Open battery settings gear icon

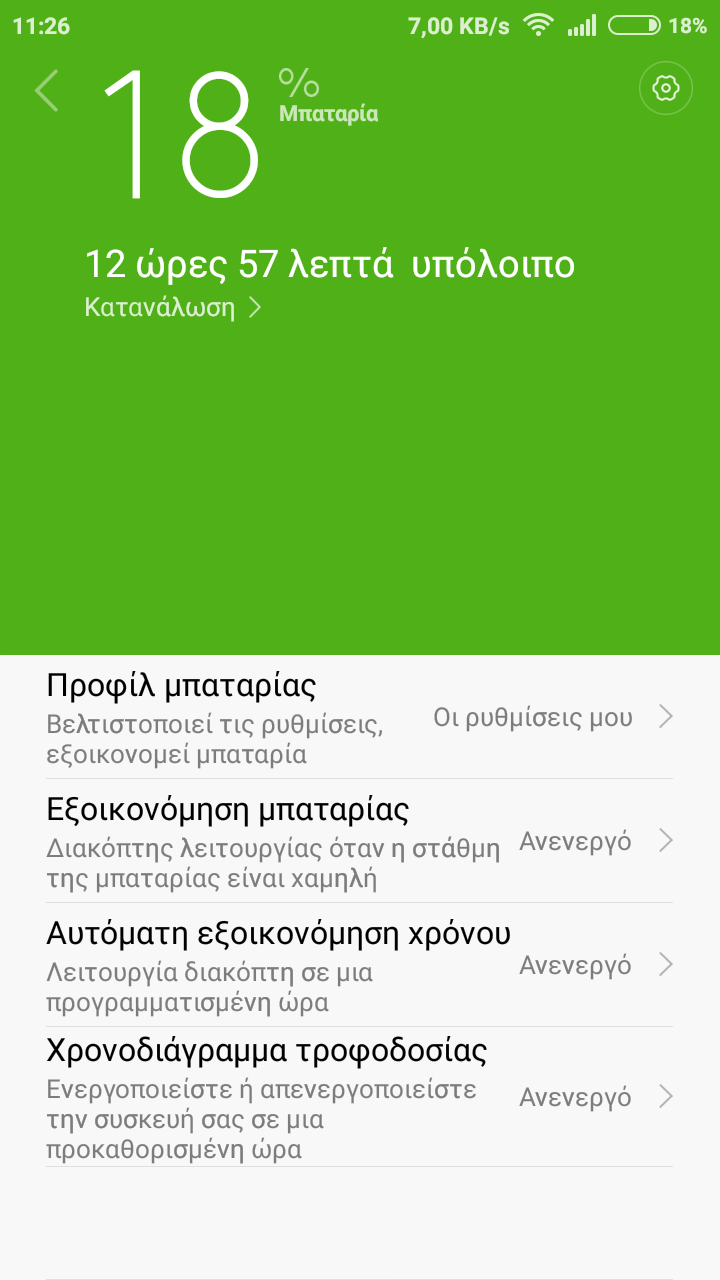click(665, 89)
